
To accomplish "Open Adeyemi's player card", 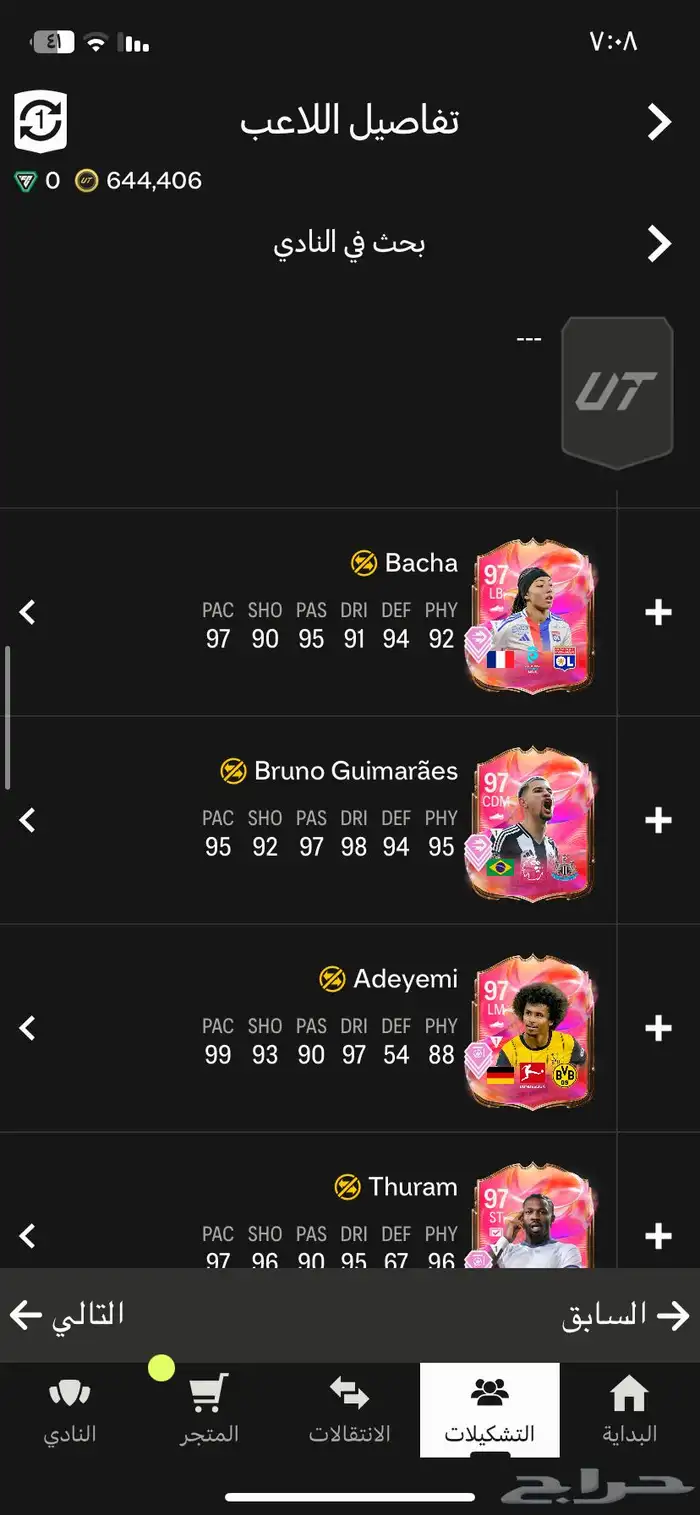I will coord(532,1032).
